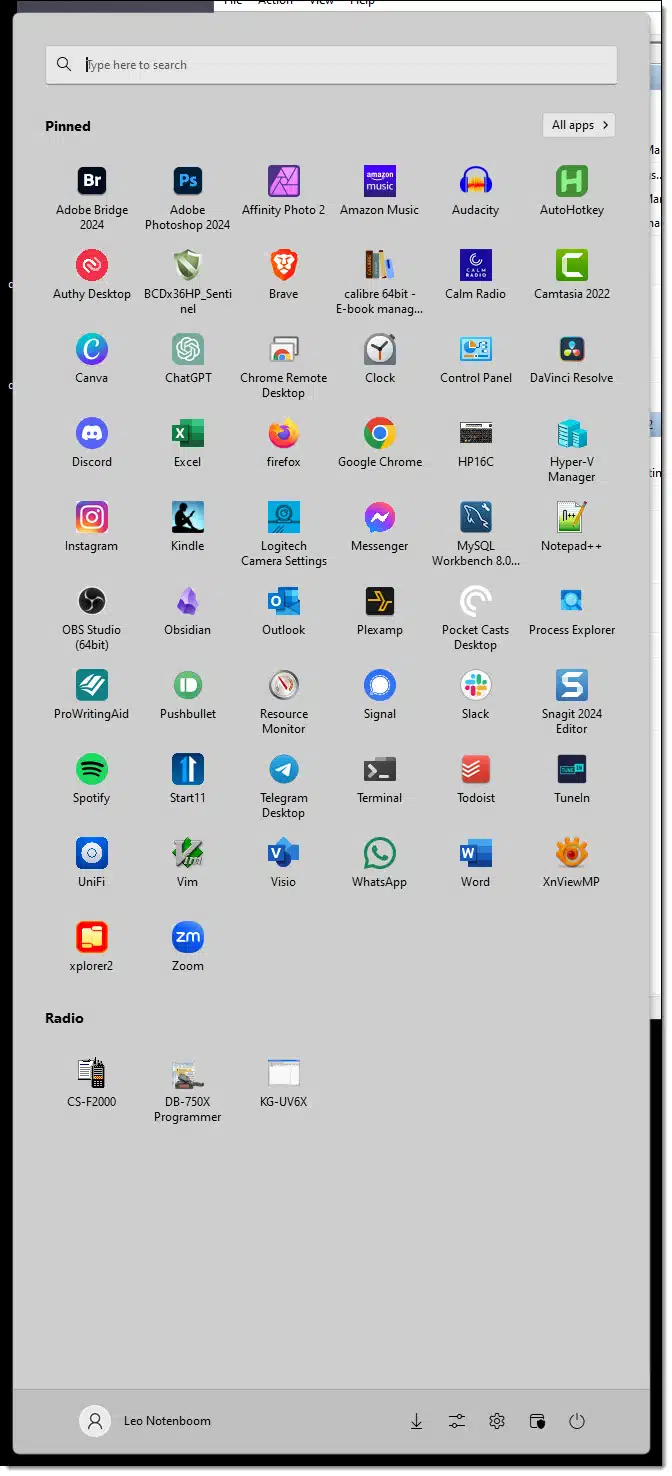Open KG-UV6X in the Radio group
This screenshot has width=672, height=1476.
[284, 1083]
